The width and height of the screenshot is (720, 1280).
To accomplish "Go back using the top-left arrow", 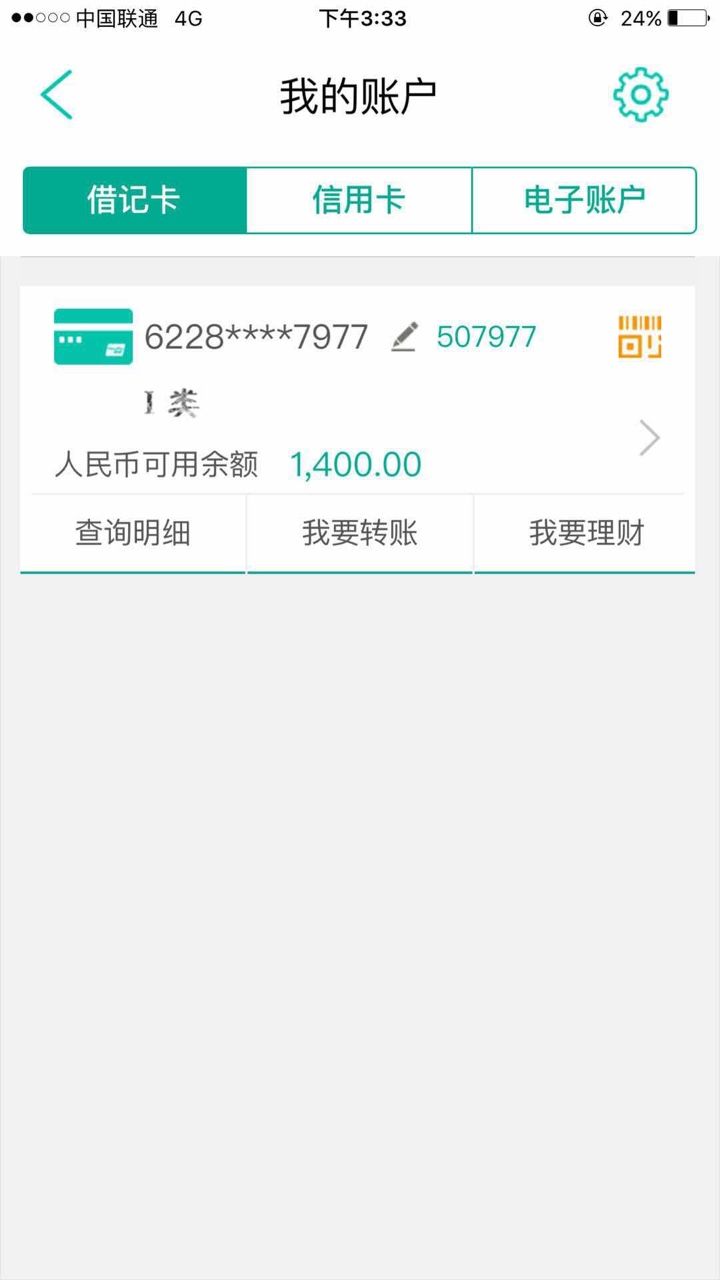I will coord(56,95).
